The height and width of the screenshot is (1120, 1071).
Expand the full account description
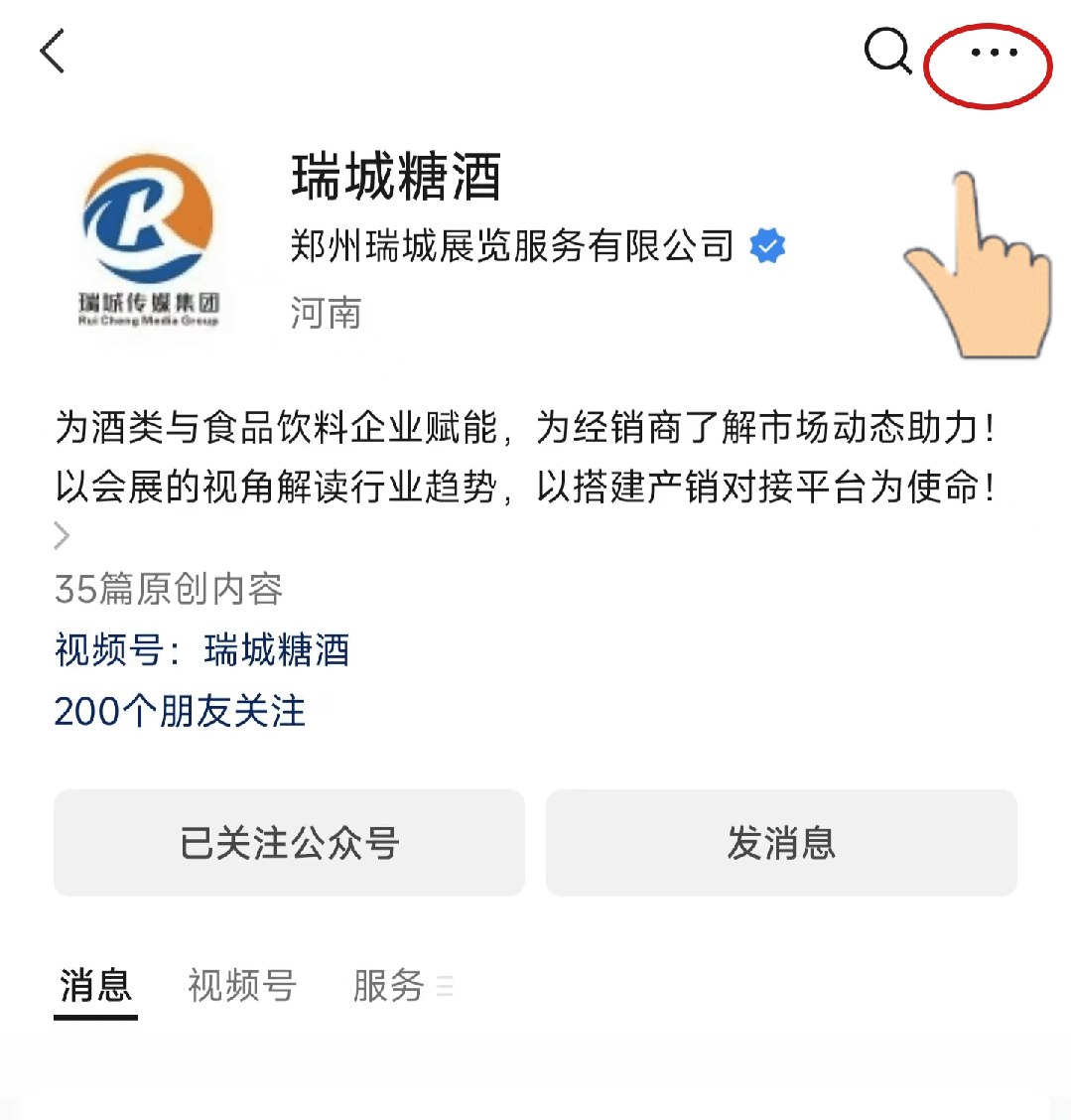tap(63, 536)
